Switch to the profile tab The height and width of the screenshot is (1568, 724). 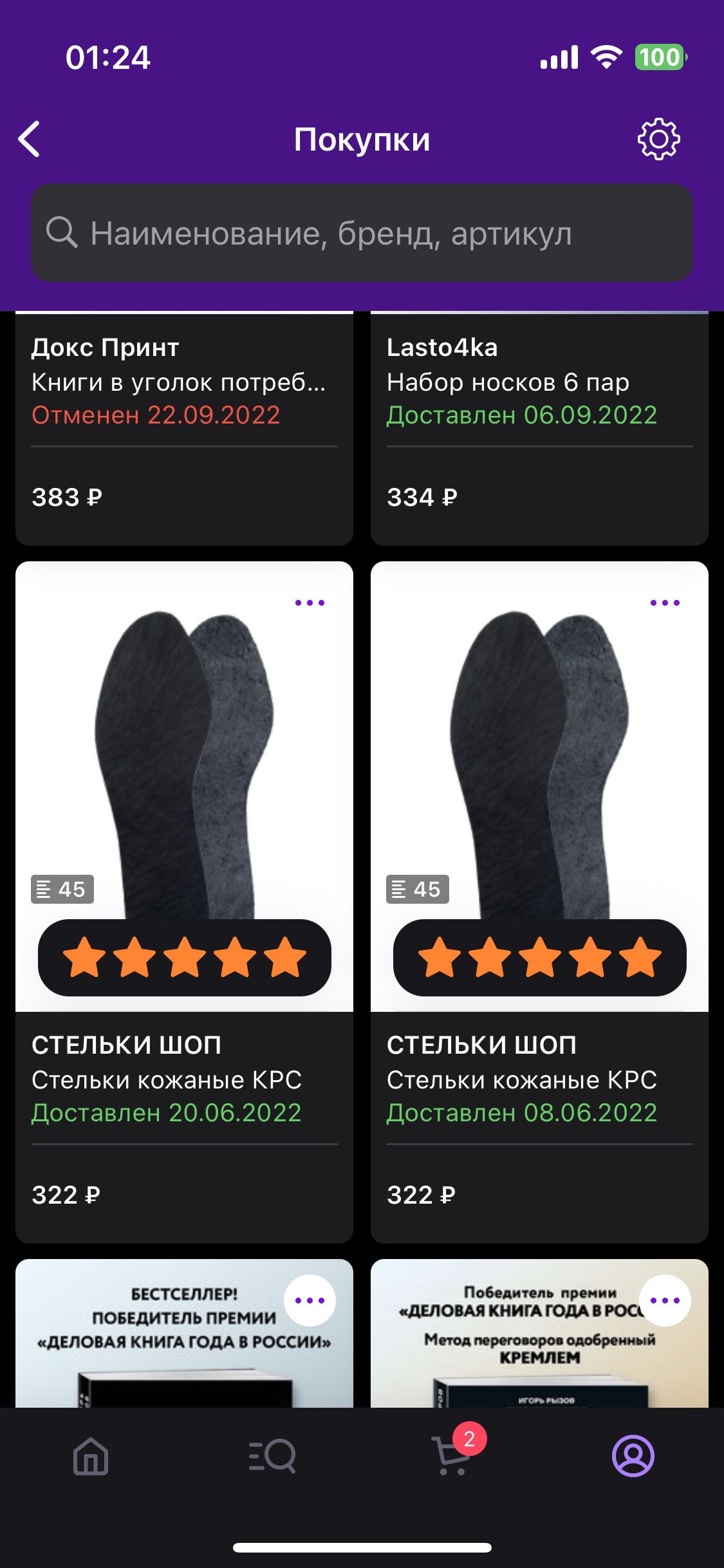pyautogui.click(x=633, y=1456)
